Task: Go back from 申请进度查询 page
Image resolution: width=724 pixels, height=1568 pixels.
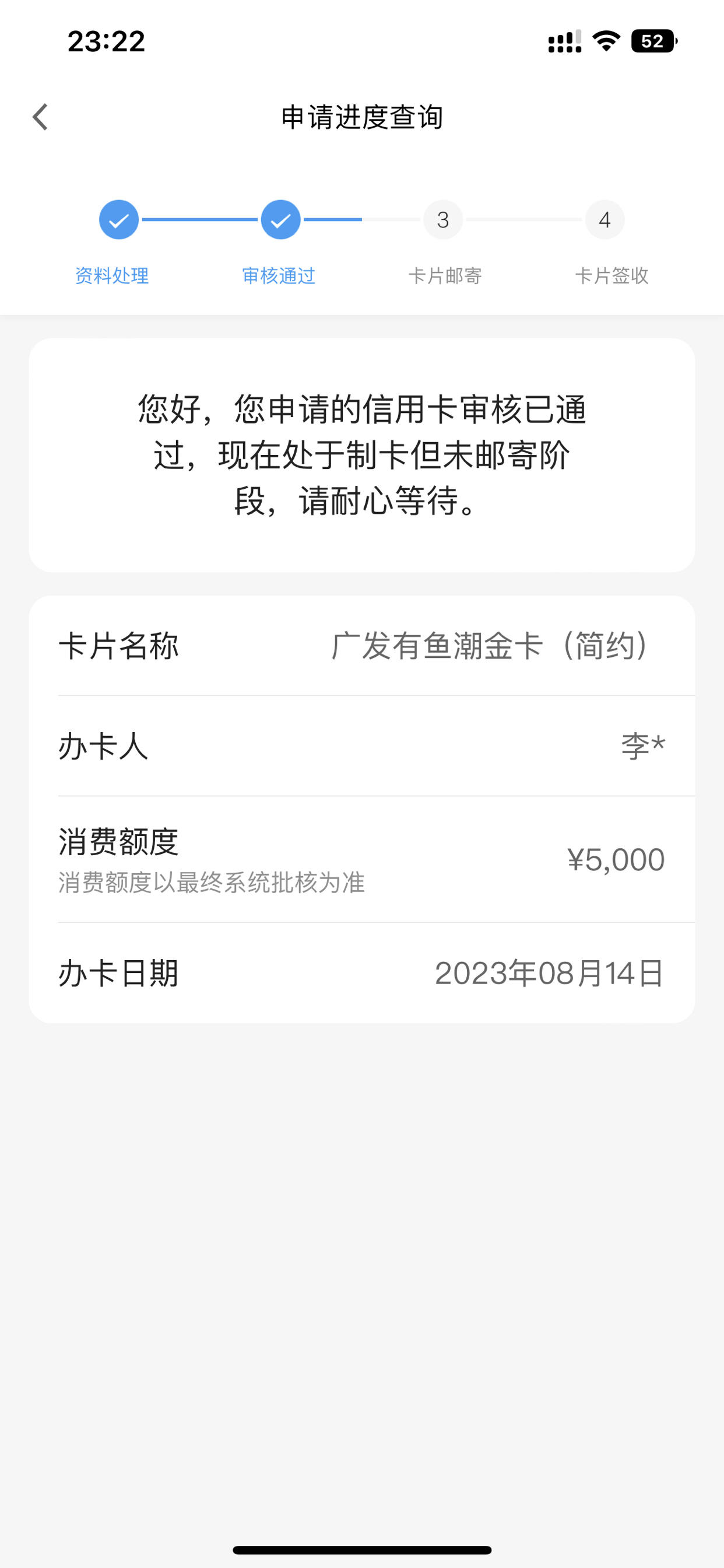Action: click(40, 117)
